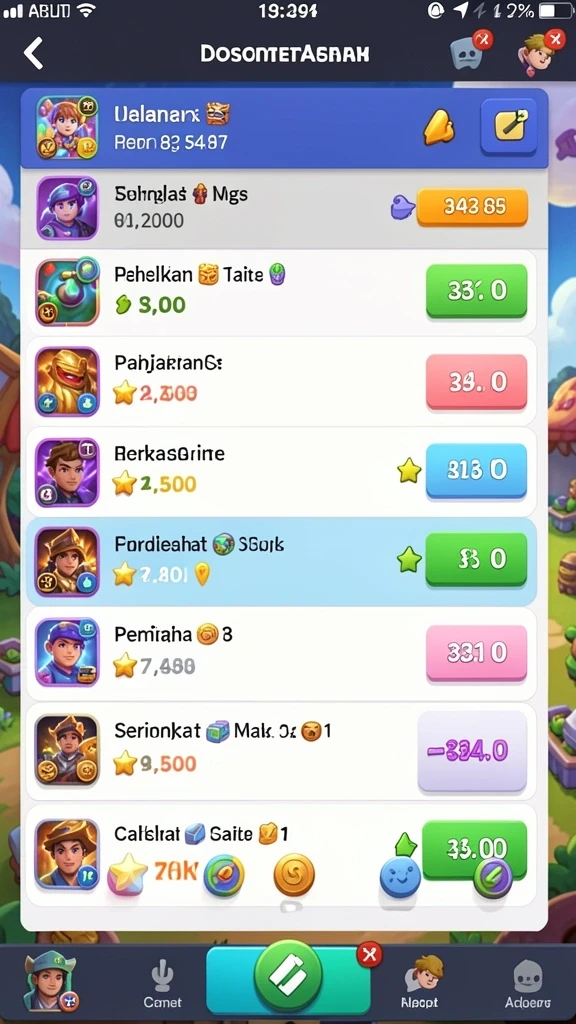Tap the green button in the highlighted Fordieahat row
Viewport: 576px width, 1024px height.
[476, 559]
